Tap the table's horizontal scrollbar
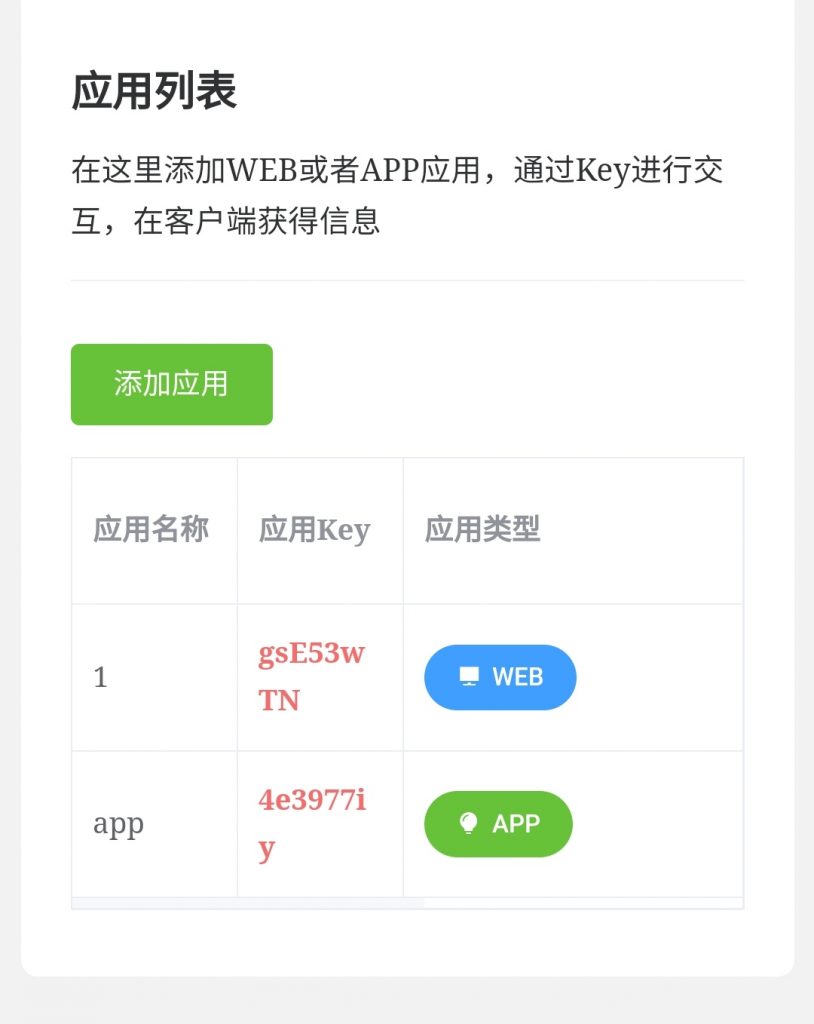The image size is (814, 1024). [x=248, y=903]
